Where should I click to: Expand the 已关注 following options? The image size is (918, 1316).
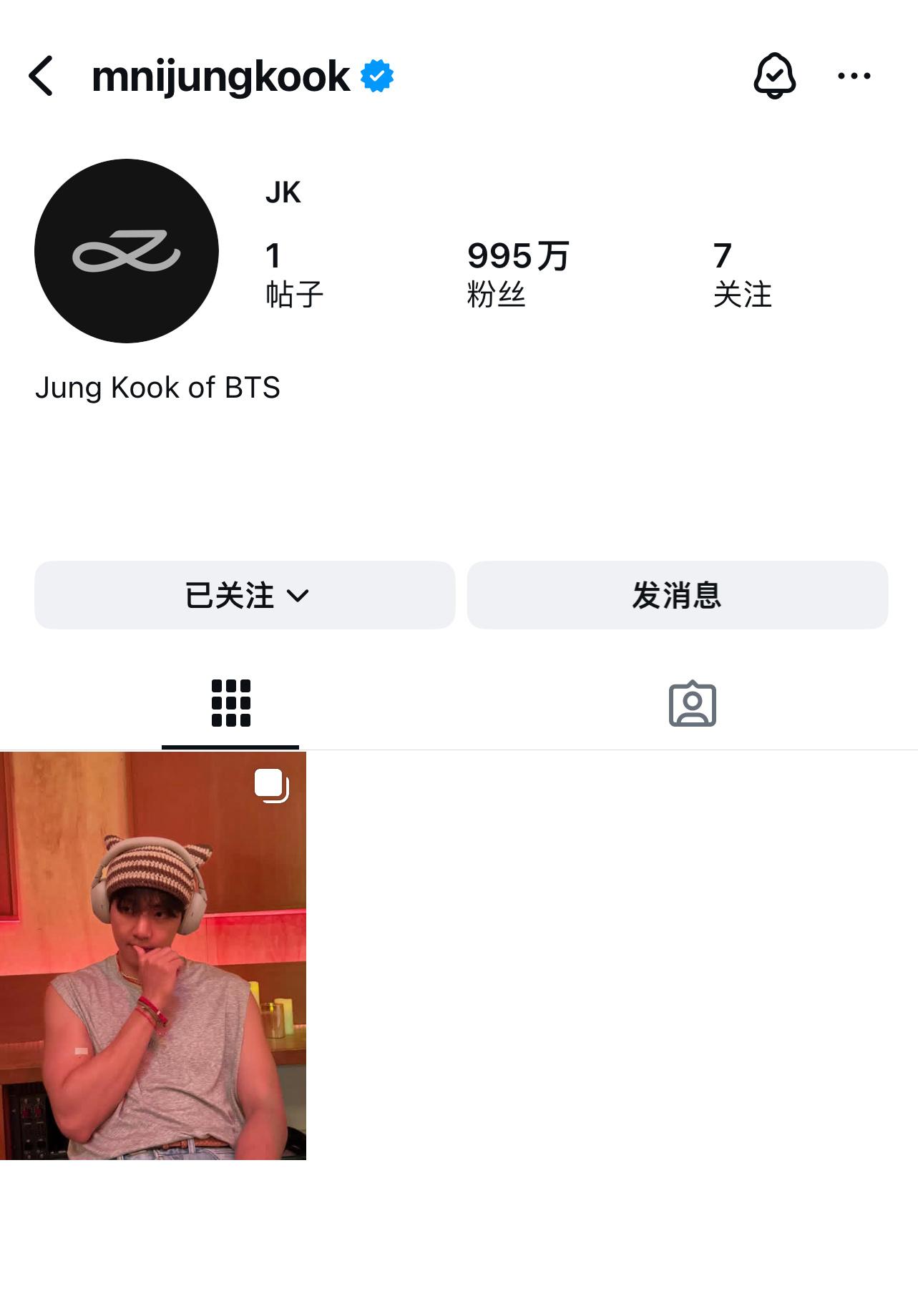245,595
